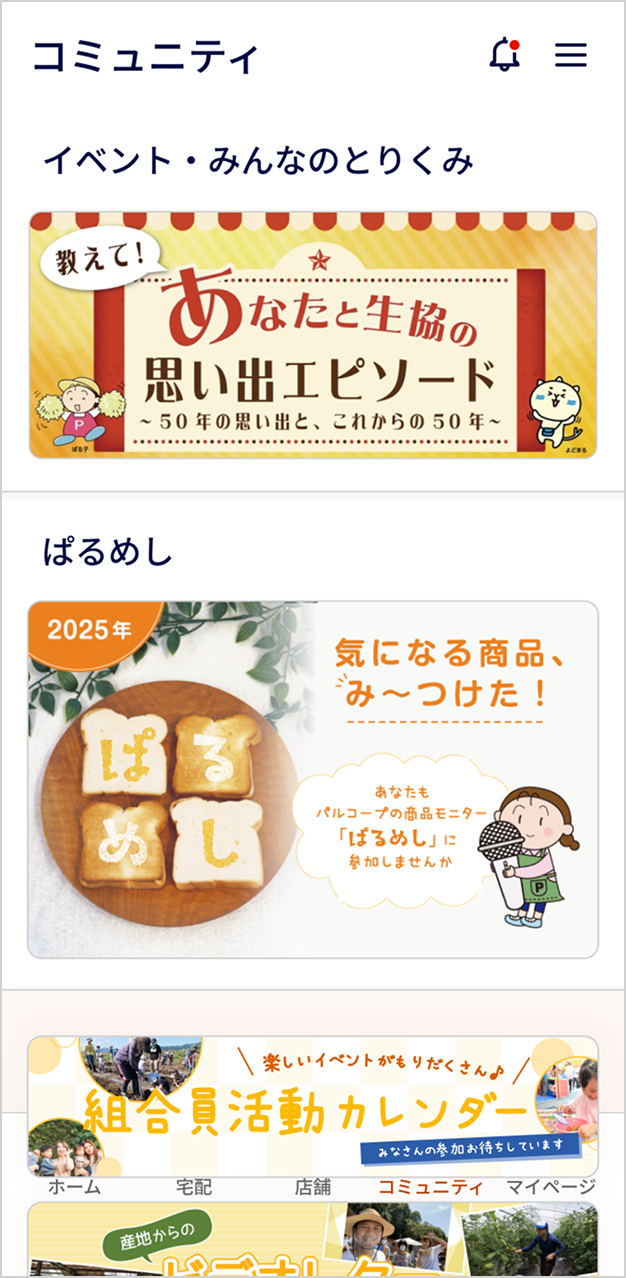626x1278 pixels.
Task: Switch to the ホーム tab
Action: pyautogui.click(x=74, y=1187)
